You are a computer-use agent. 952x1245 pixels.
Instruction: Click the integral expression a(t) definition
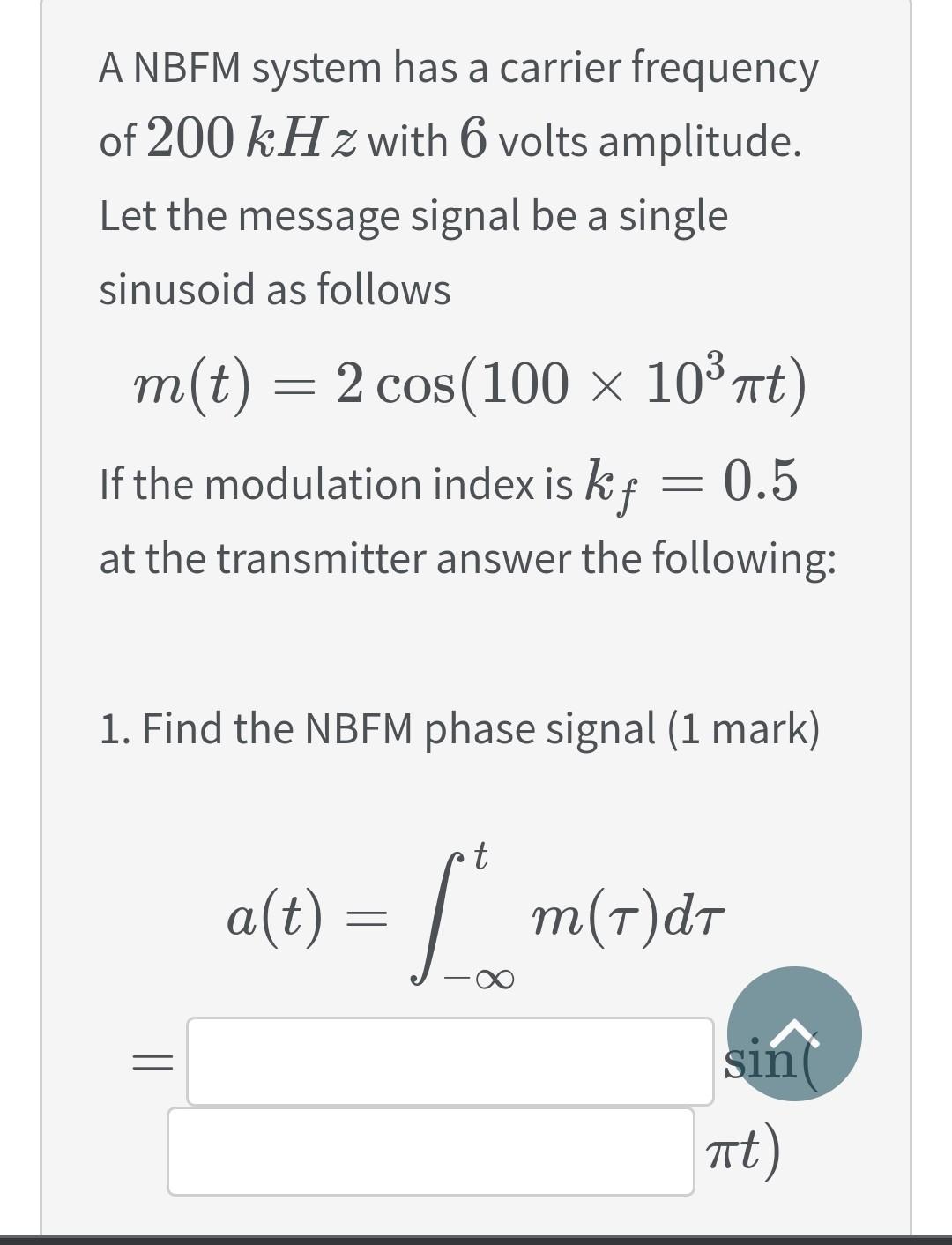(x=472, y=914)
